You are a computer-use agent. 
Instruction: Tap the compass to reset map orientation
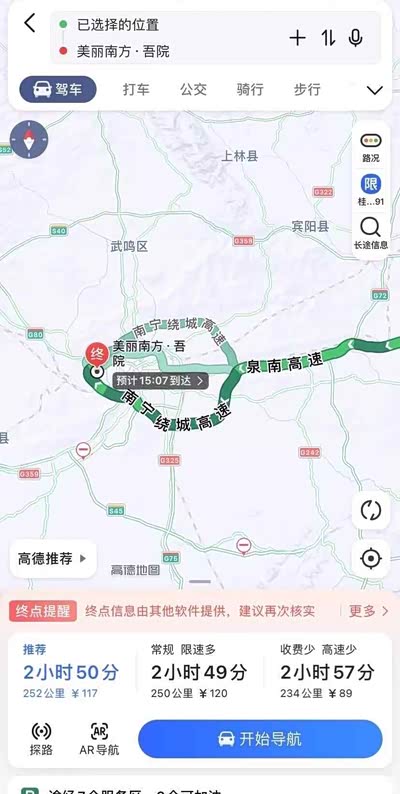29,139
